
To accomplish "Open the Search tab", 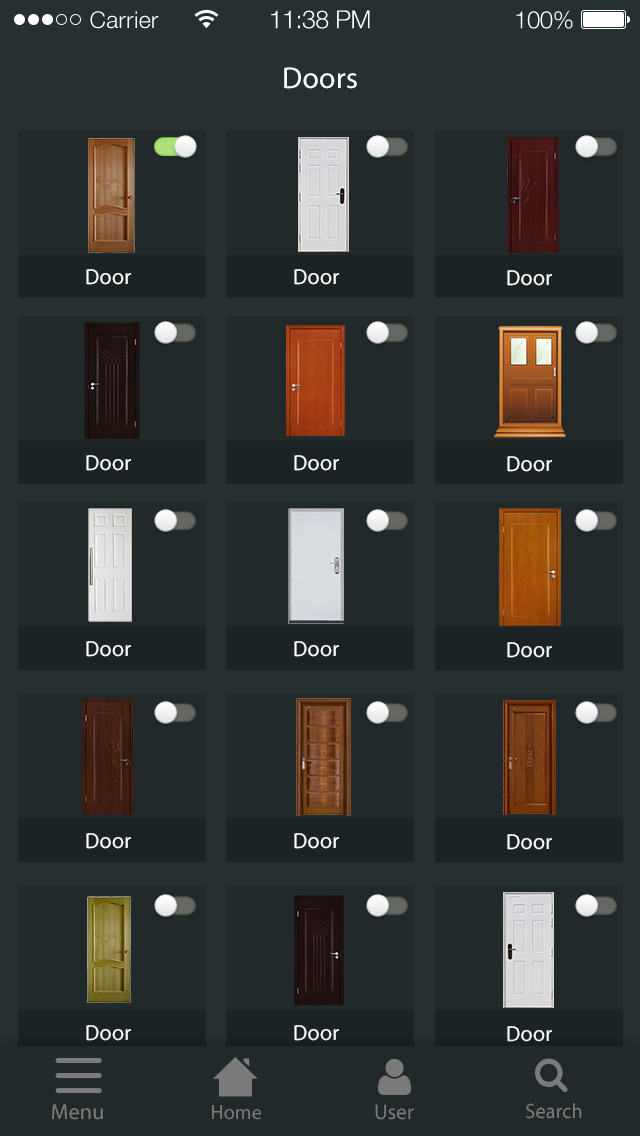I will point(553,1089).
